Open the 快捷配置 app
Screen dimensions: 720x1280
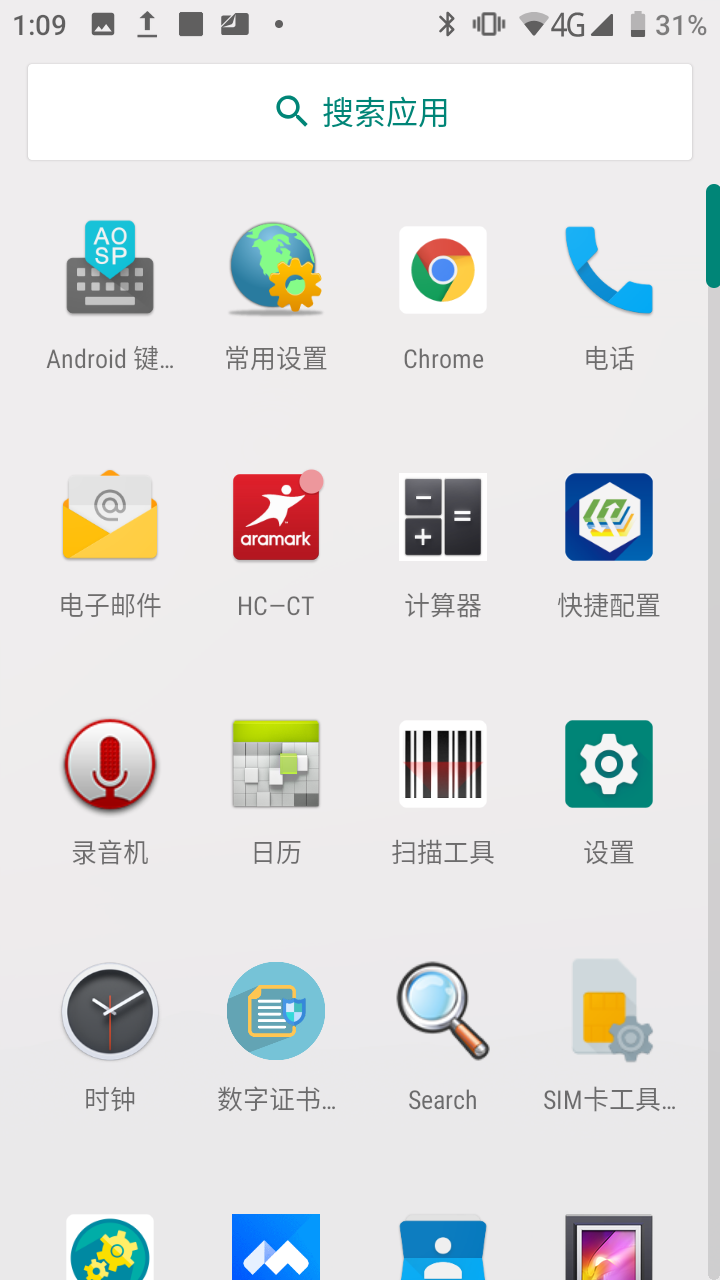609,517
